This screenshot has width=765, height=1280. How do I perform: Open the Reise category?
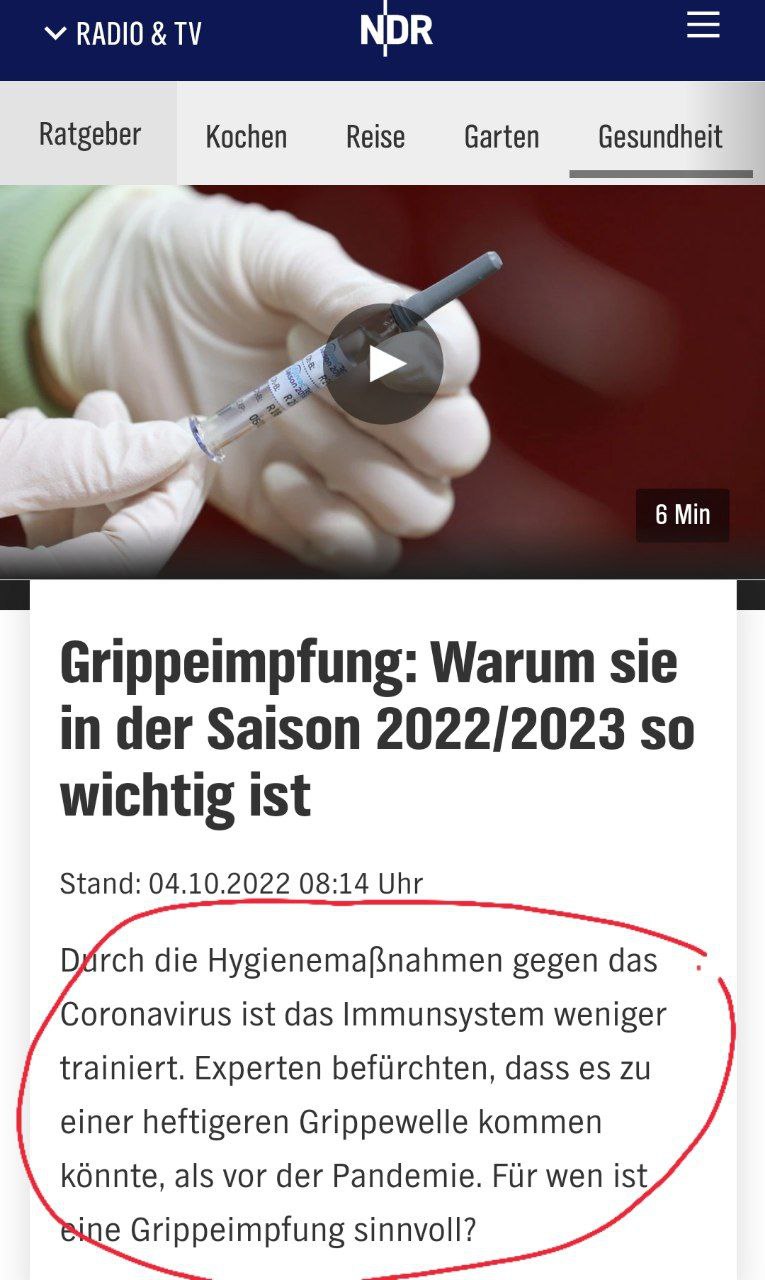(x=375, y=136)
